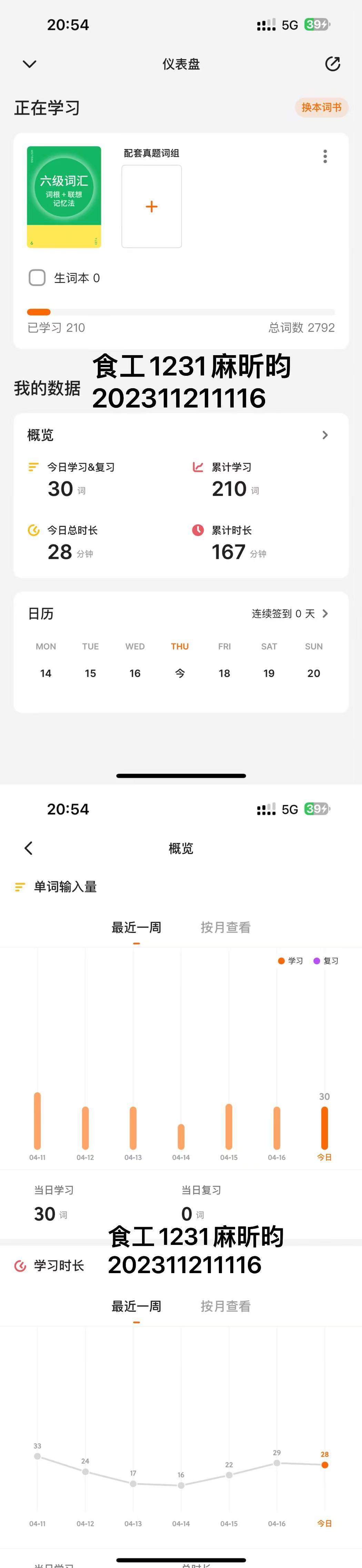
Task: Switch 单词输入量 to 按月查看
Action: point(225,927)
